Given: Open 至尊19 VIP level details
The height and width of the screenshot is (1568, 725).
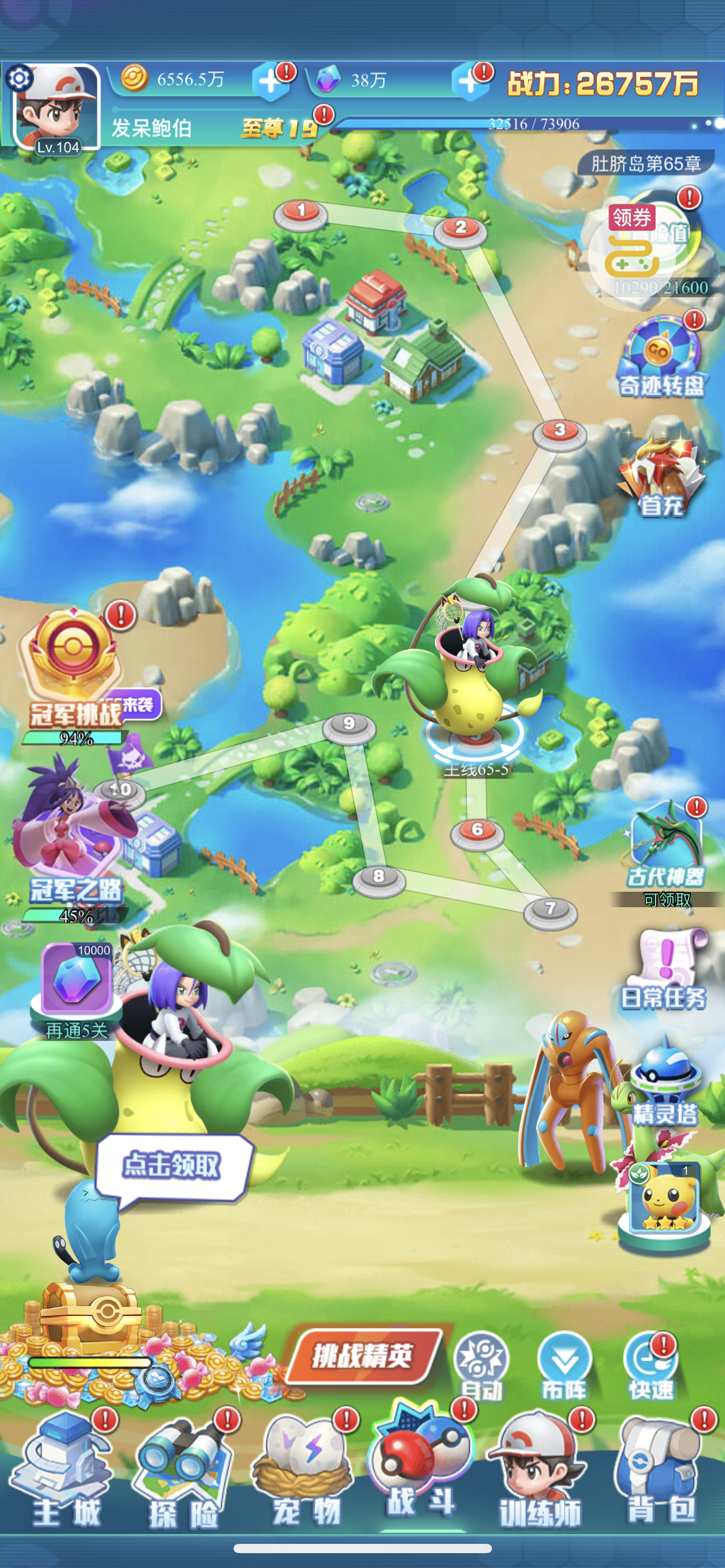Looking at the screenshot, I should pyautogui.click(x=279, y=129).
